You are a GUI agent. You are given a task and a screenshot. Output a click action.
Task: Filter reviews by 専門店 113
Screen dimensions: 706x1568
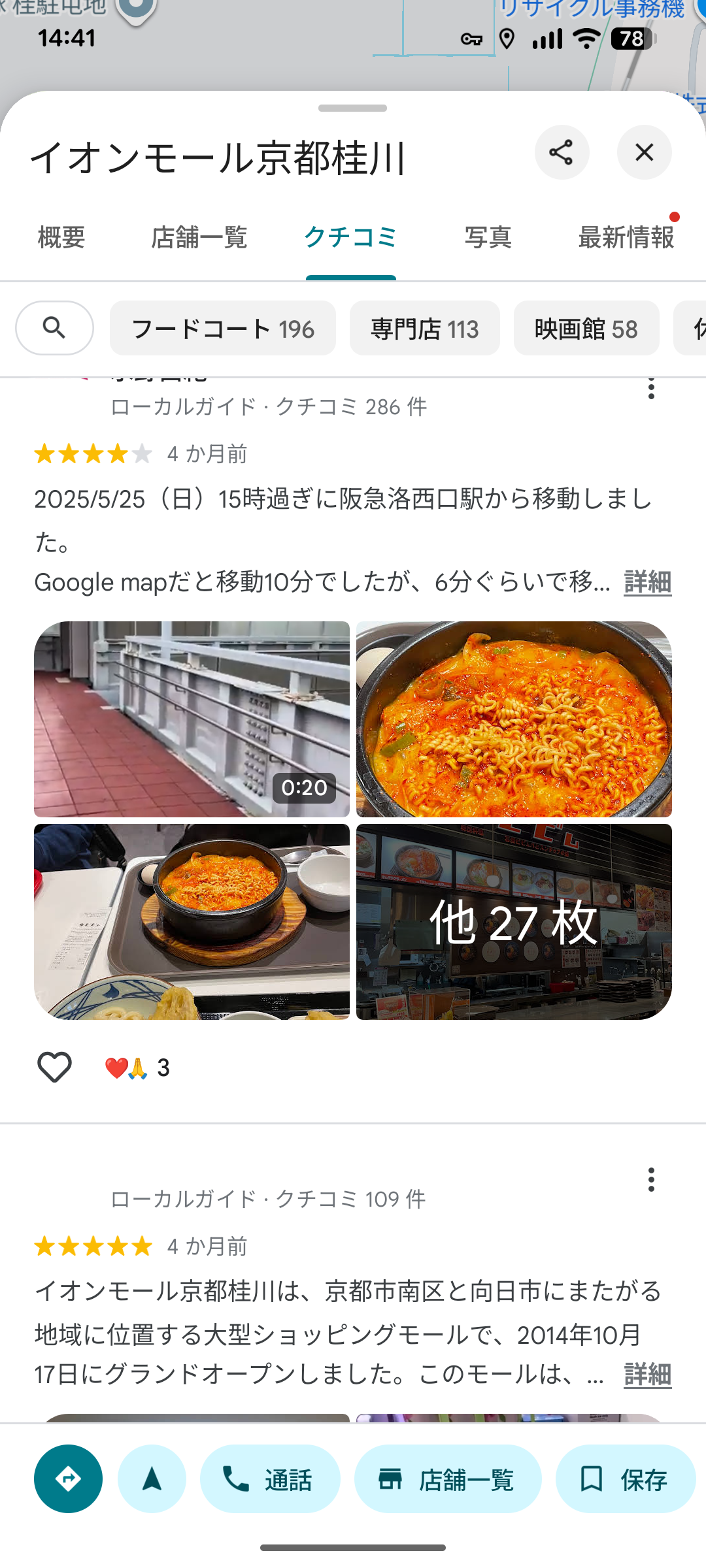click(424, 328)
